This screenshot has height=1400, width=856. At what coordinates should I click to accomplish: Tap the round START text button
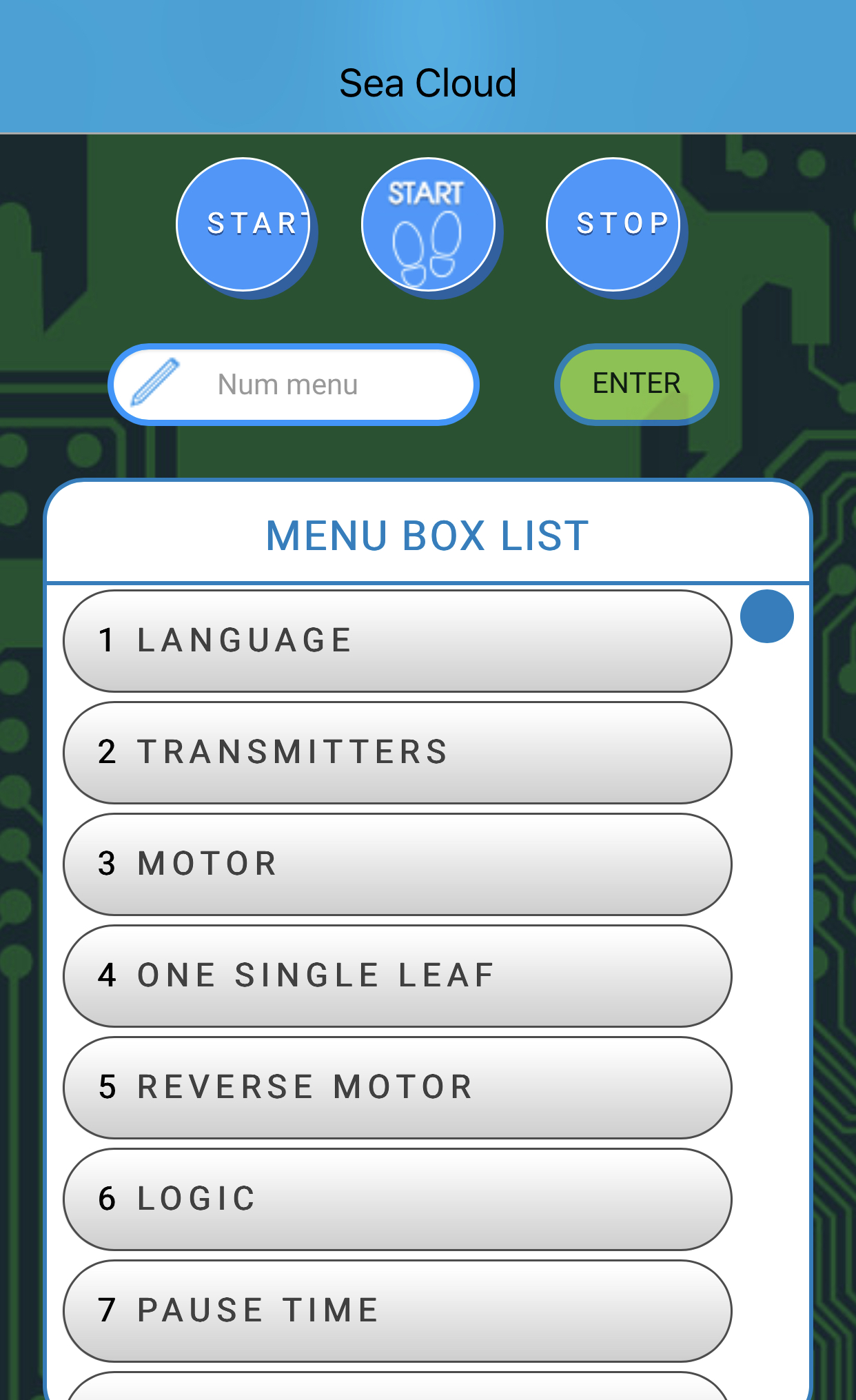243,225
